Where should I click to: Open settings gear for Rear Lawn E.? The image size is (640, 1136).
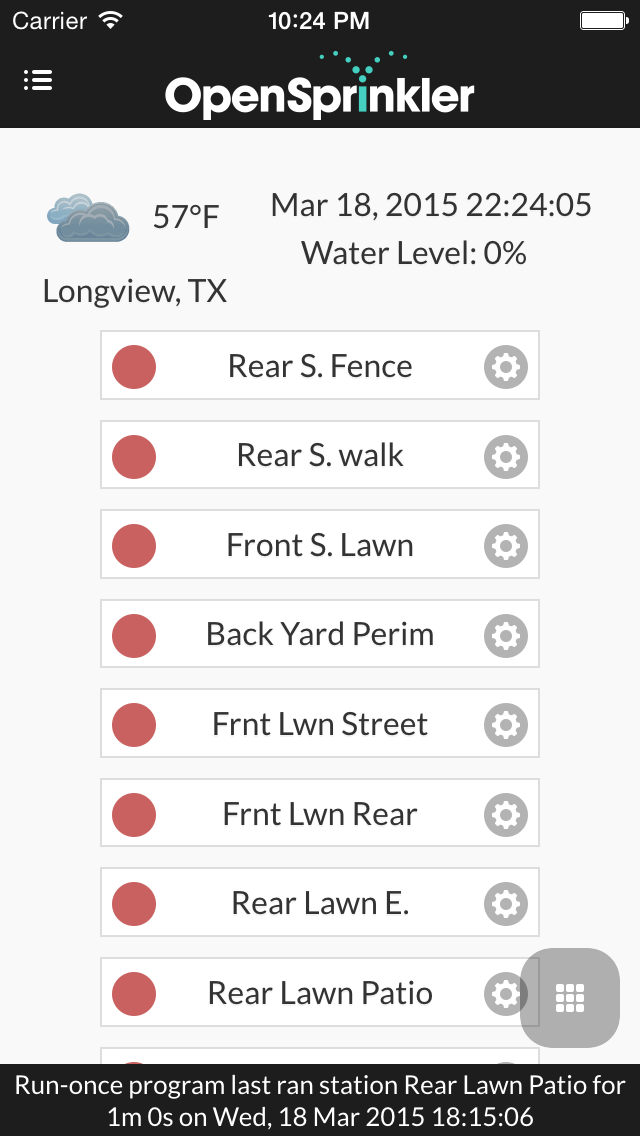pyautogui.click(x=506, y=904)
